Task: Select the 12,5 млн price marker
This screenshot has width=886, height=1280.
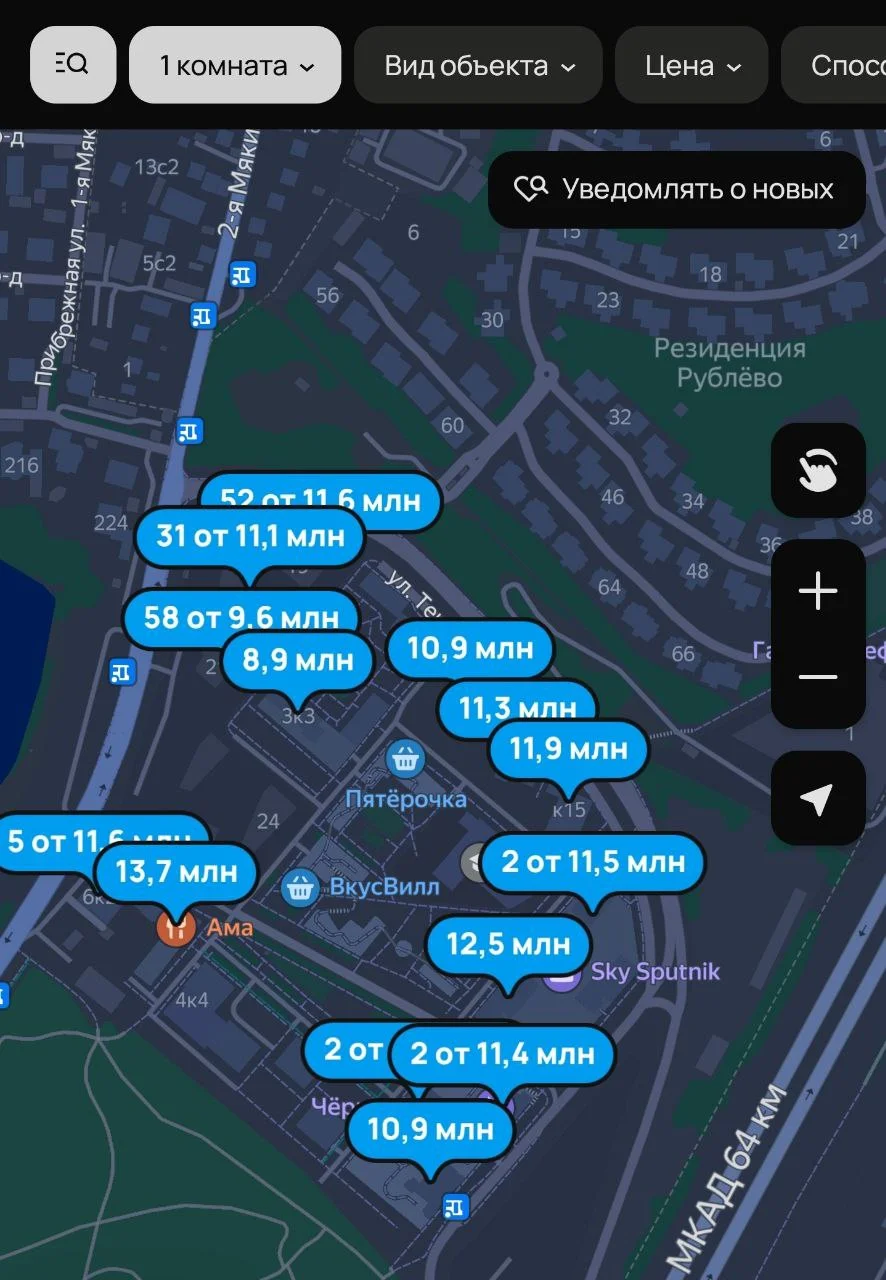Action: pos(508,944)
